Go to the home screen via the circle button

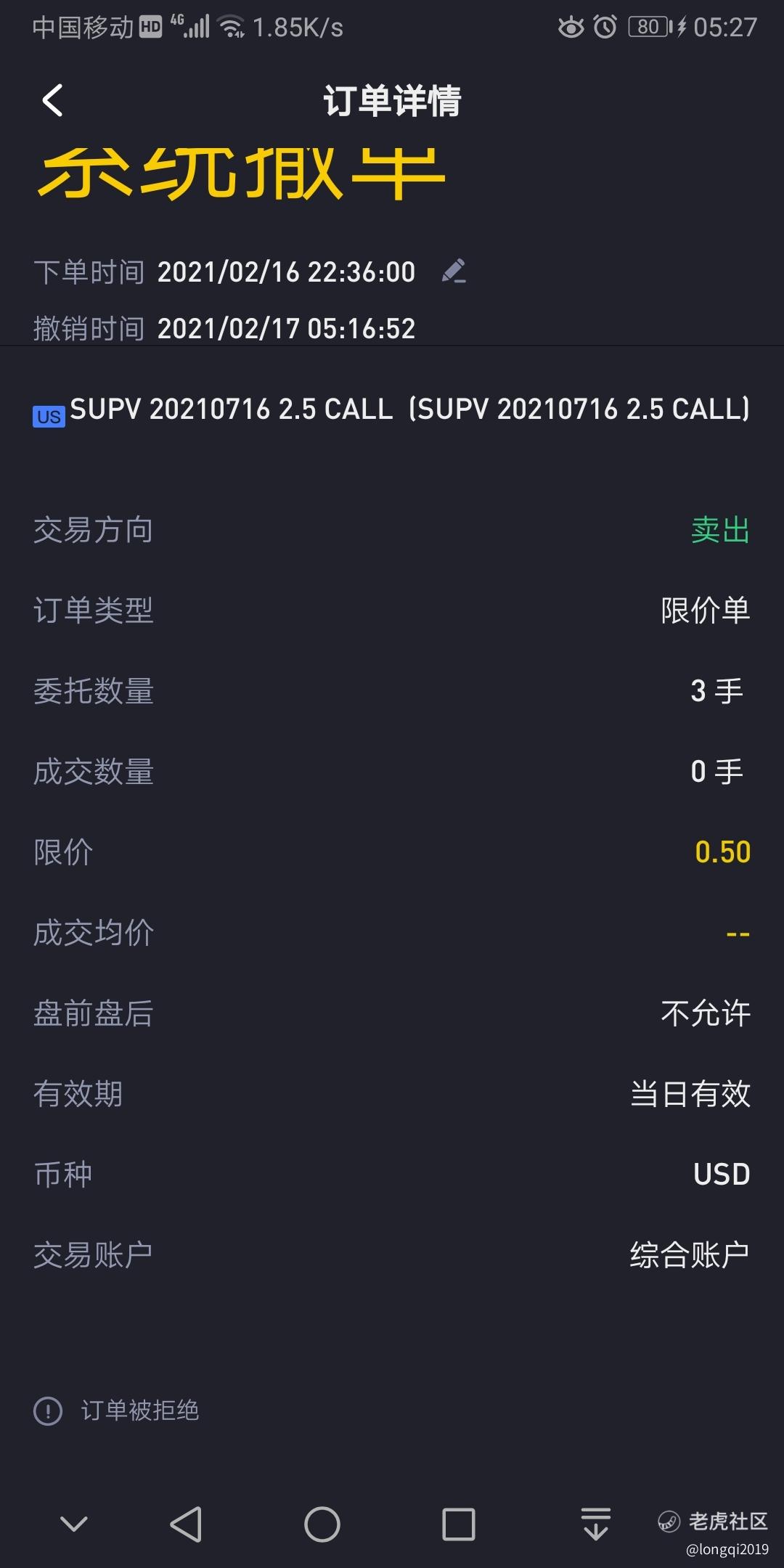(x=322, y=1524)
